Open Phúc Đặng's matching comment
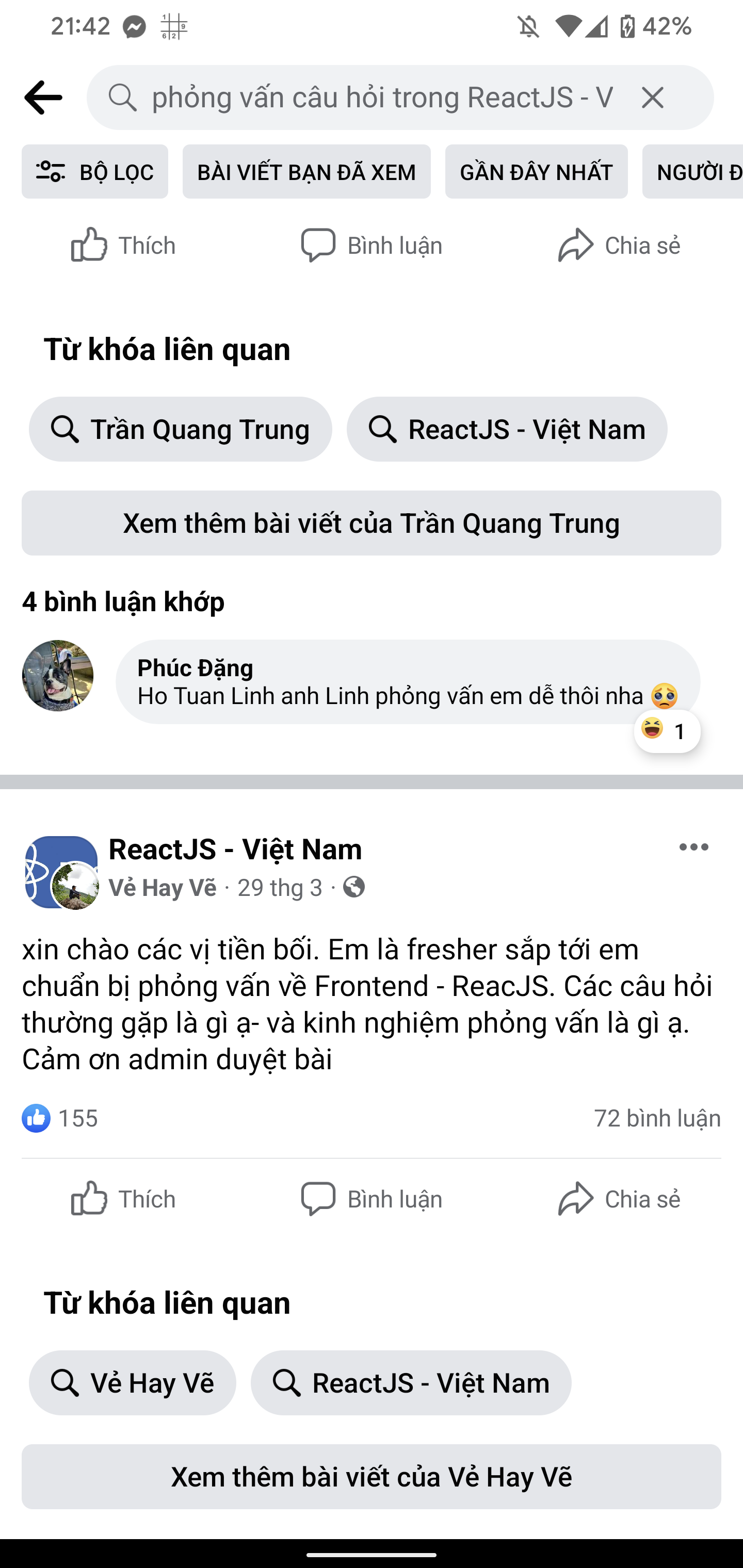Viewport: 743px width, 1568px height. point(407,682)
